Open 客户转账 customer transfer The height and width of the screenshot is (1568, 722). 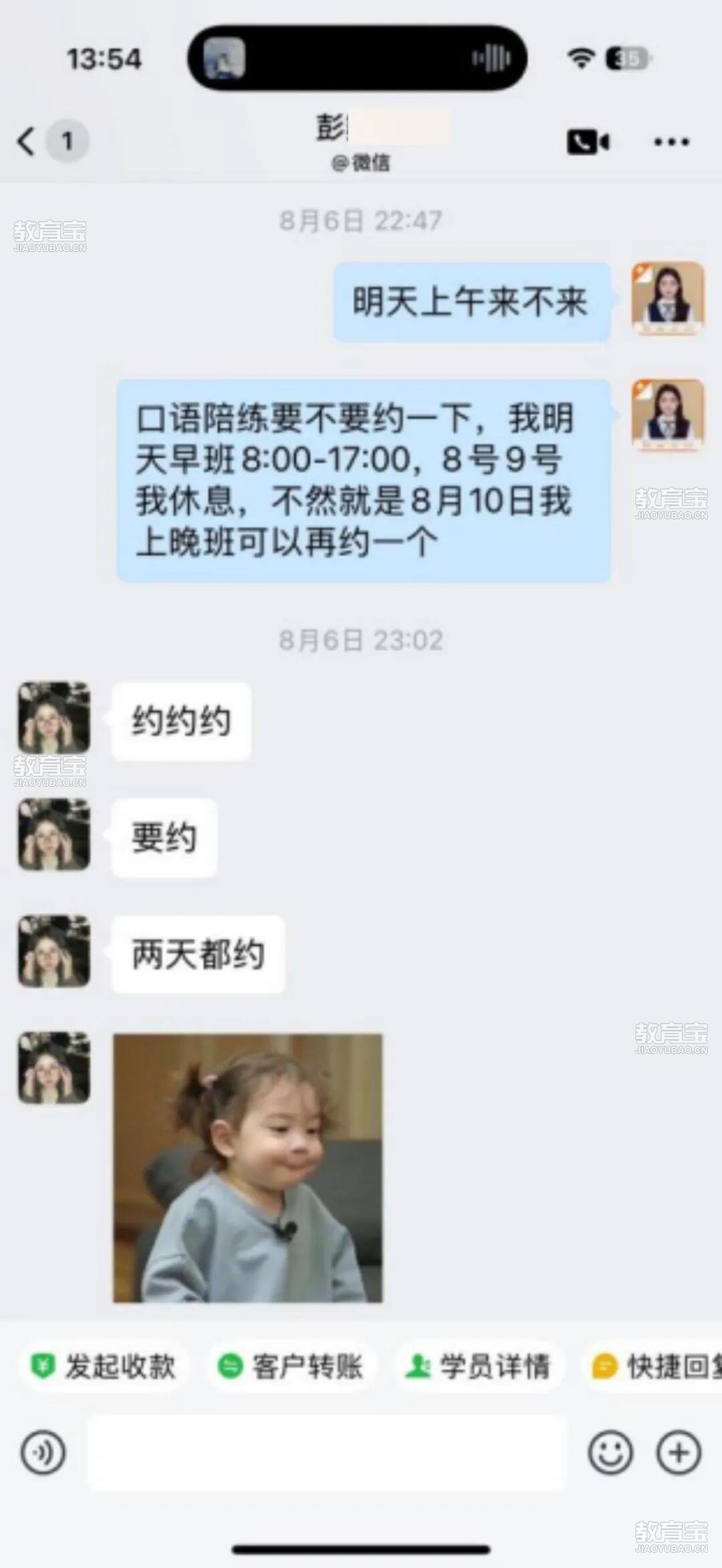[x=291, y=1366]
